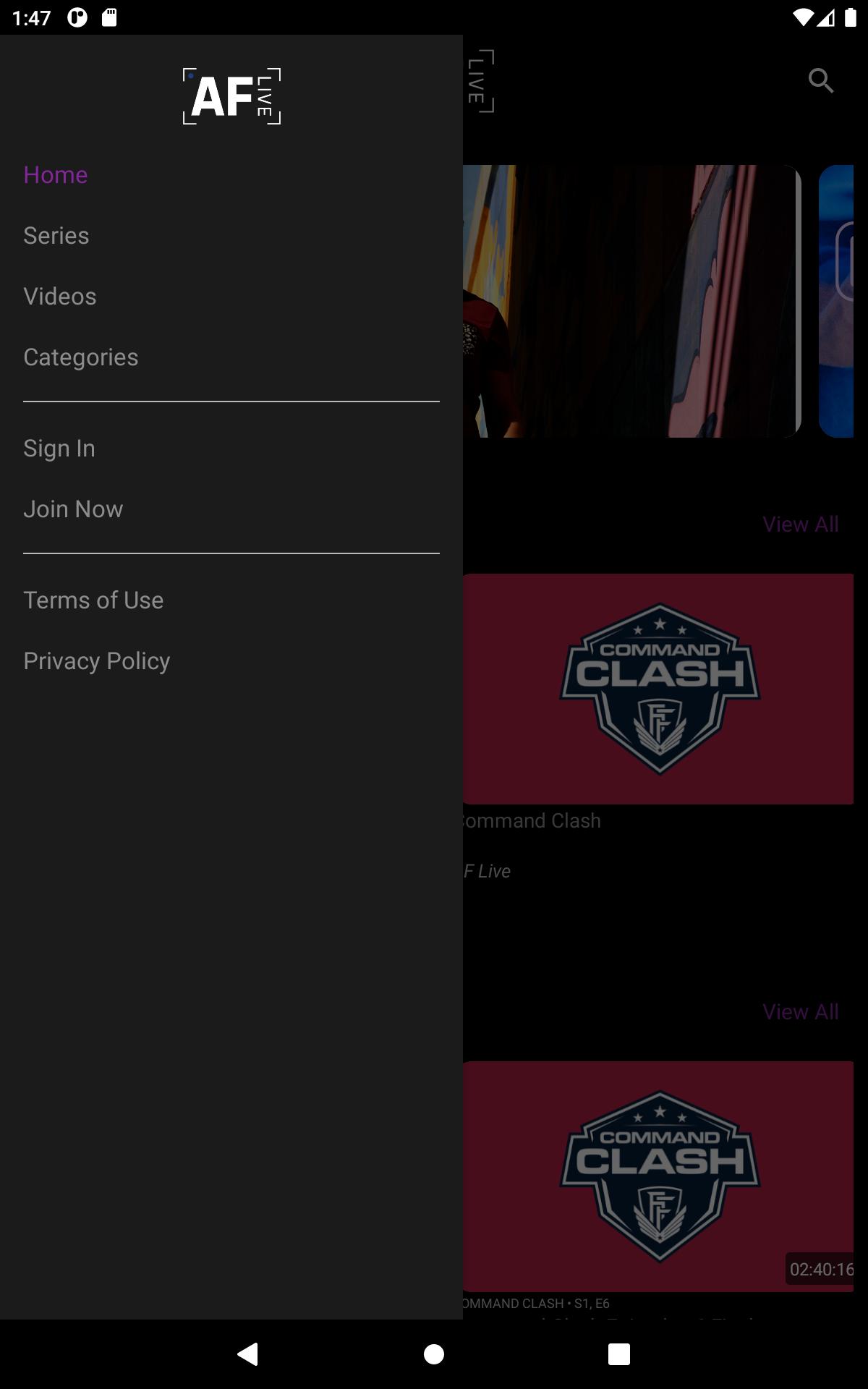Open the Series section

pyautogui.click(x=56, y=236)
